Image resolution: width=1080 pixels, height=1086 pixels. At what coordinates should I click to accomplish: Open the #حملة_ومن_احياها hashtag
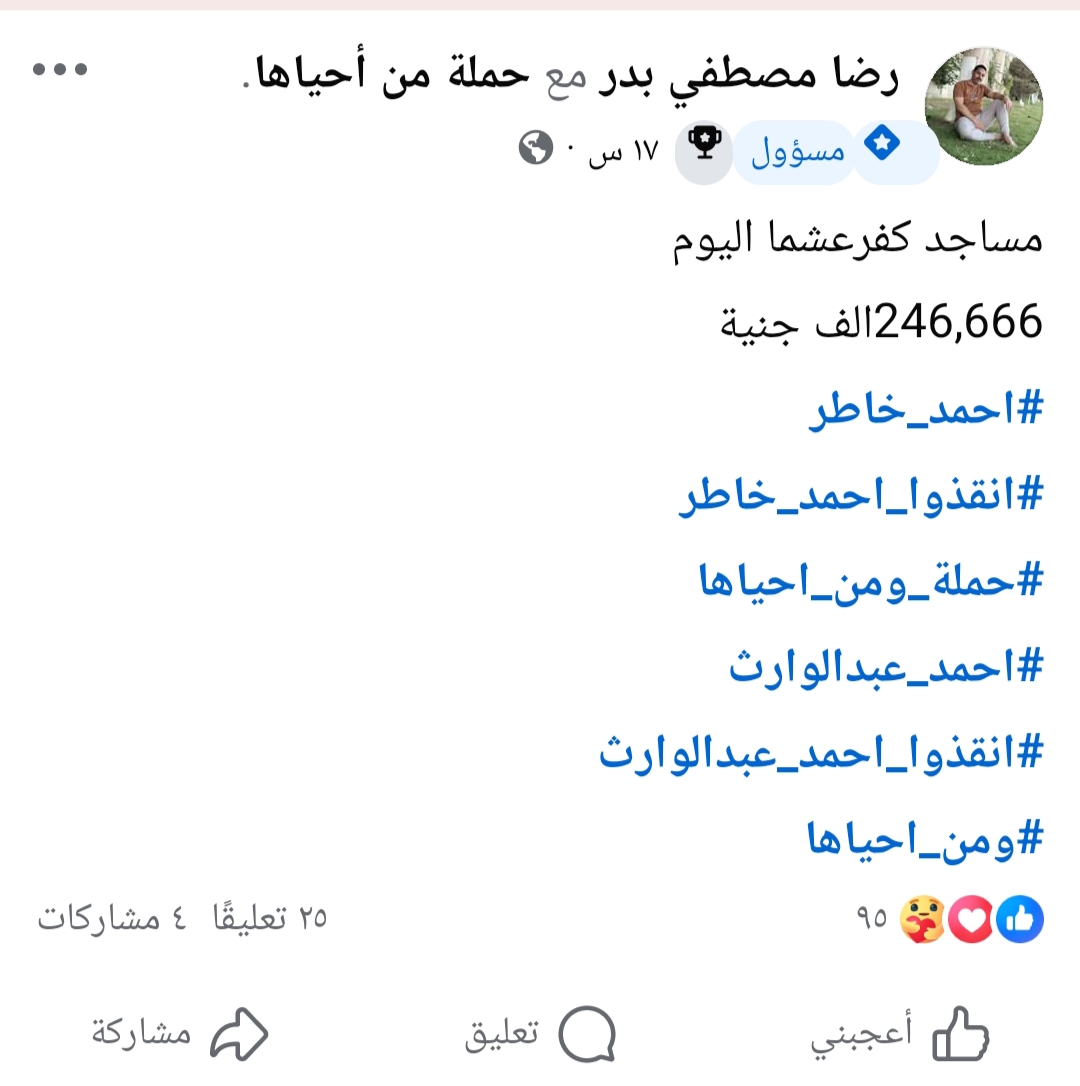pyautogui.click(x=870, y=581)
